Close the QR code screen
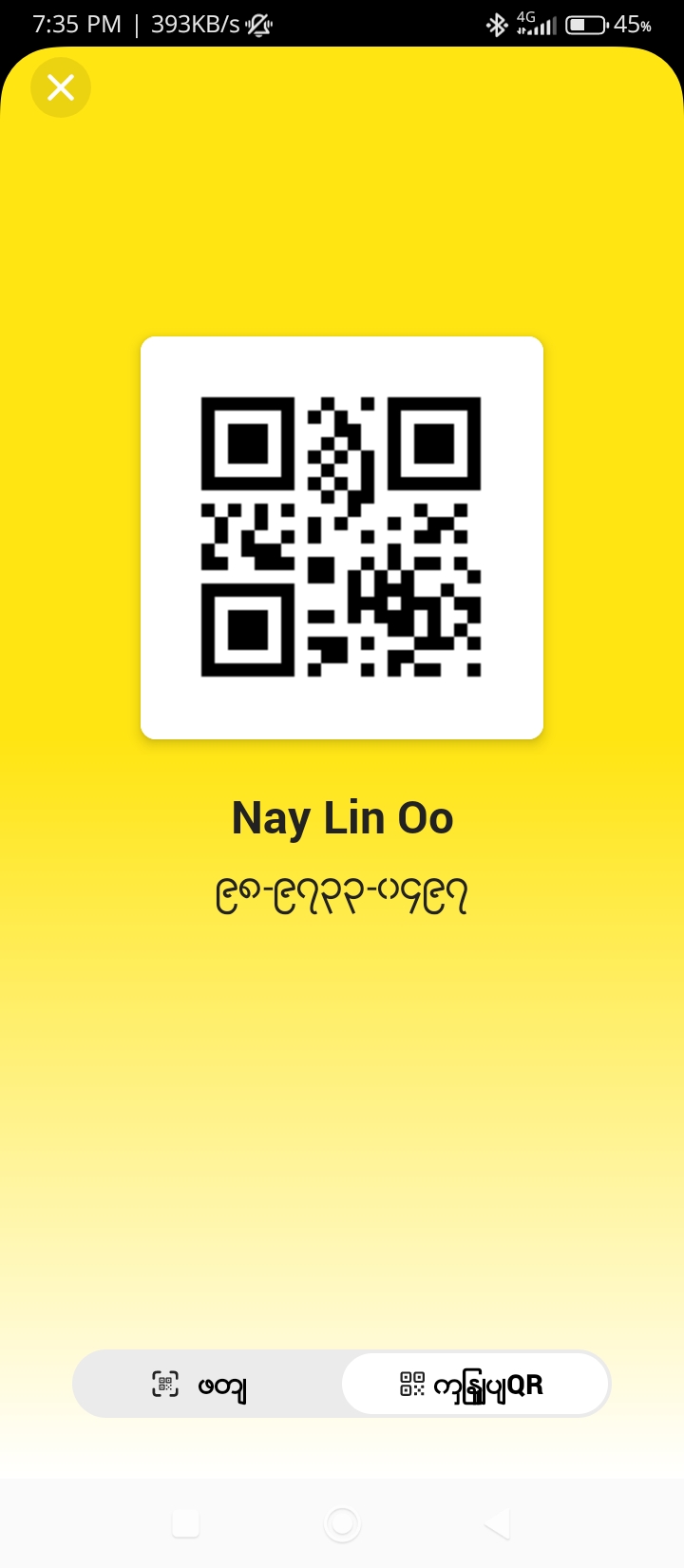The height and width of the screenshot is (1568, 684). [x=61, y=87]
